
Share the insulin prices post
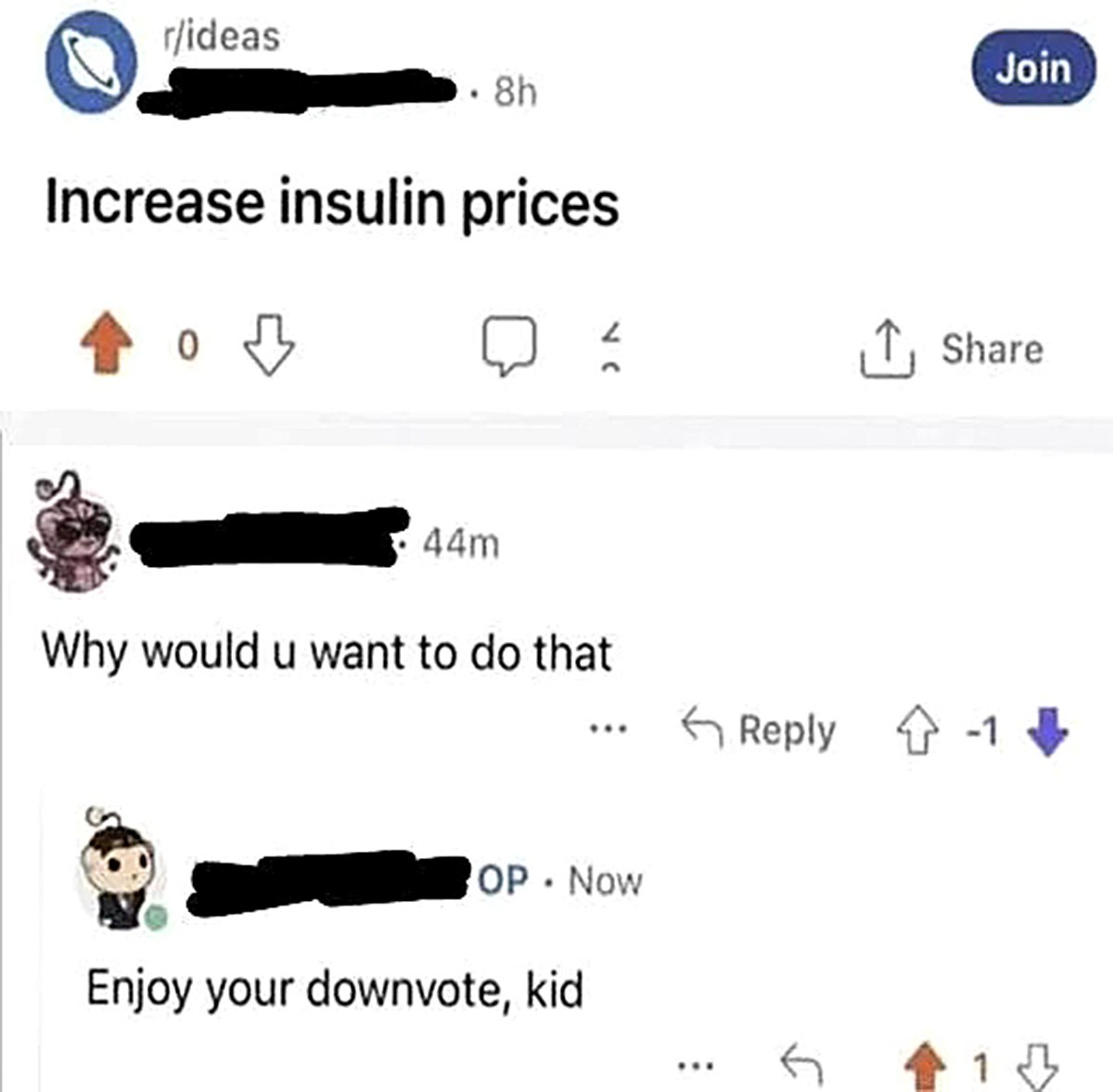pyautogui.click(x=953, y=348)
